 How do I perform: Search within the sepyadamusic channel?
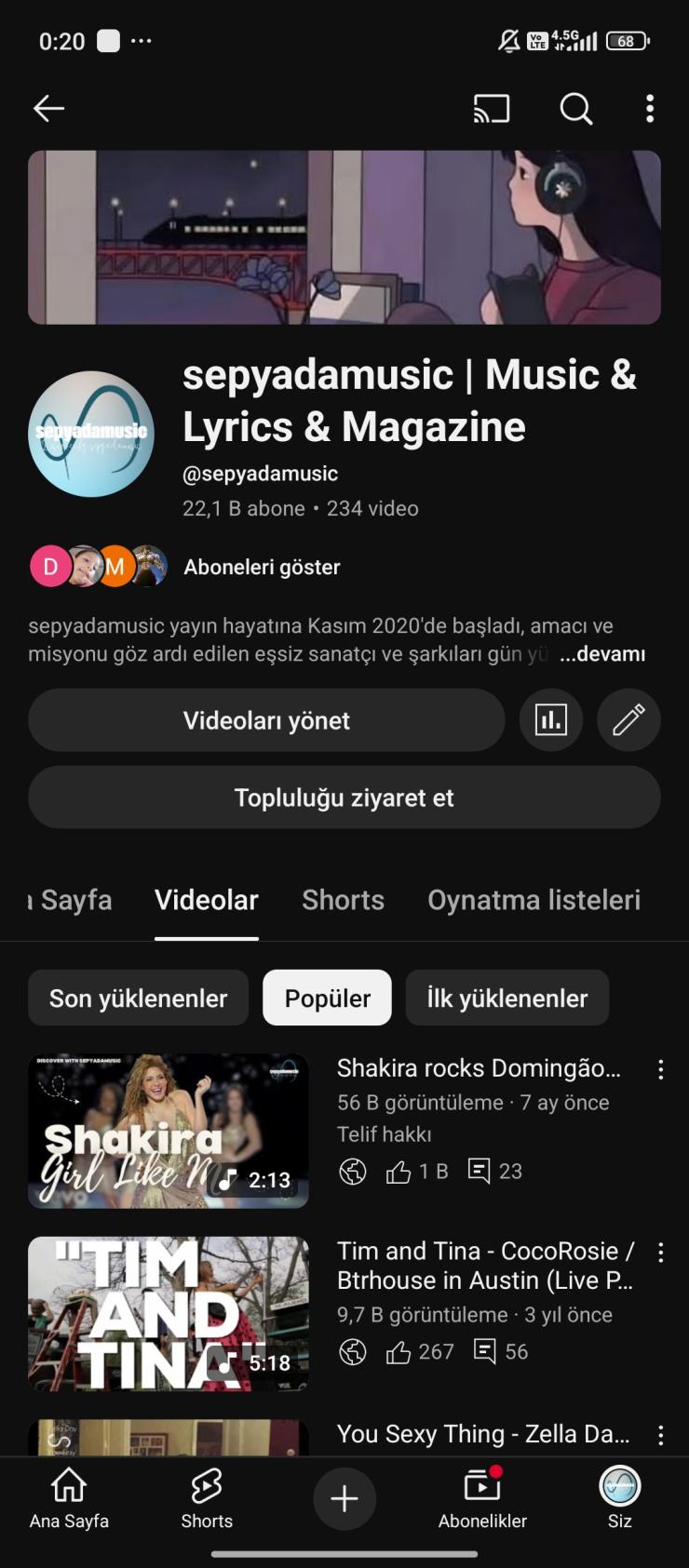click(575, 109)
